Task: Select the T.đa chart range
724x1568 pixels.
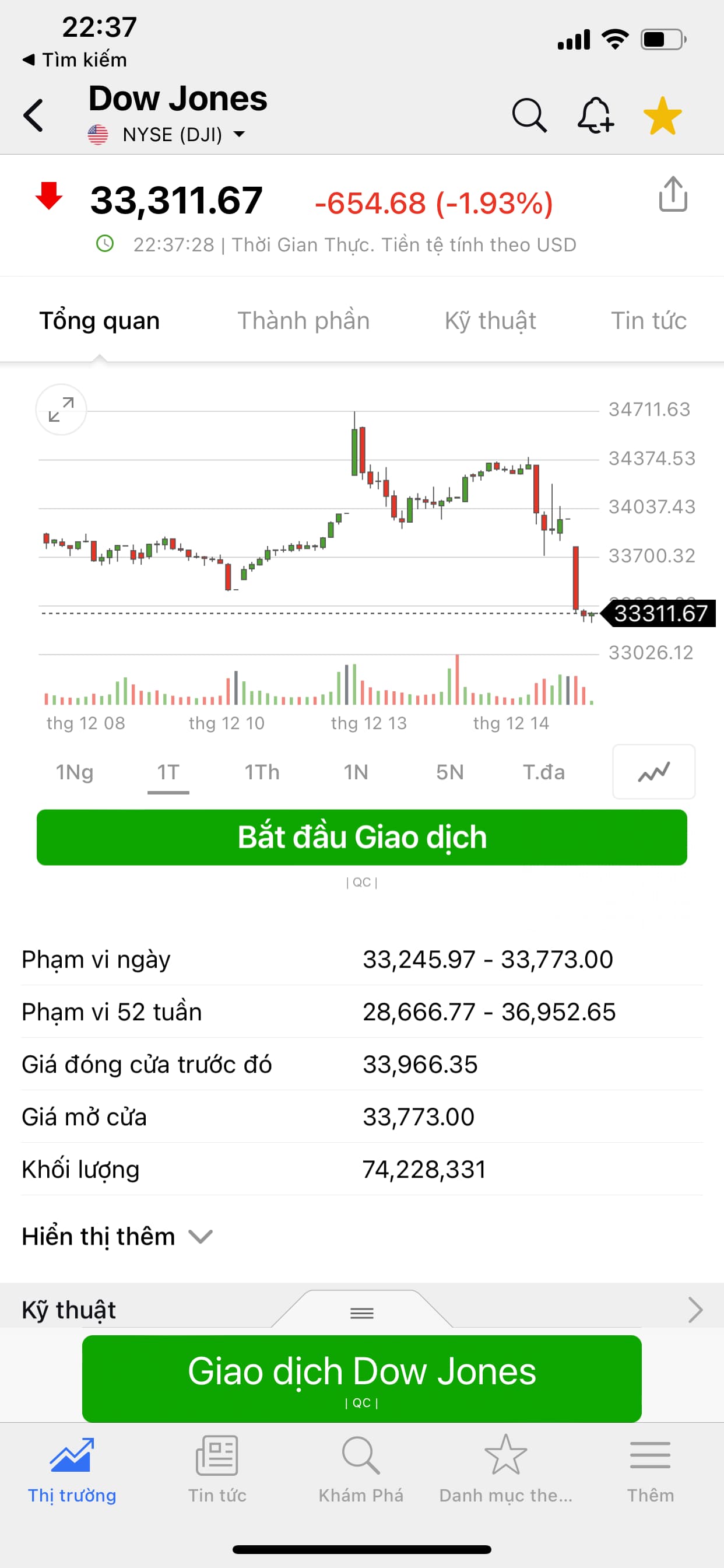Action: pyautogui.click(x=543, y=772)
